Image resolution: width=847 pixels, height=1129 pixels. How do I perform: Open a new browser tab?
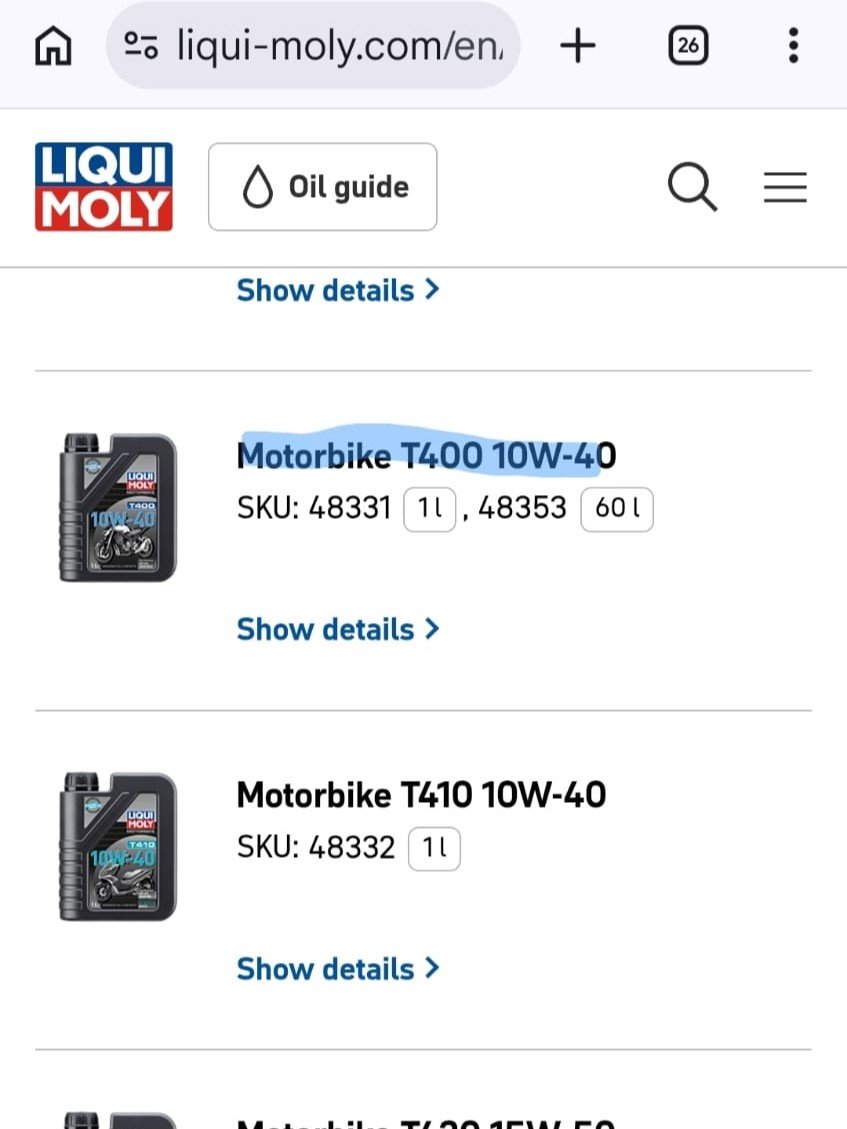pyautogui.click(x=578, y=46)
